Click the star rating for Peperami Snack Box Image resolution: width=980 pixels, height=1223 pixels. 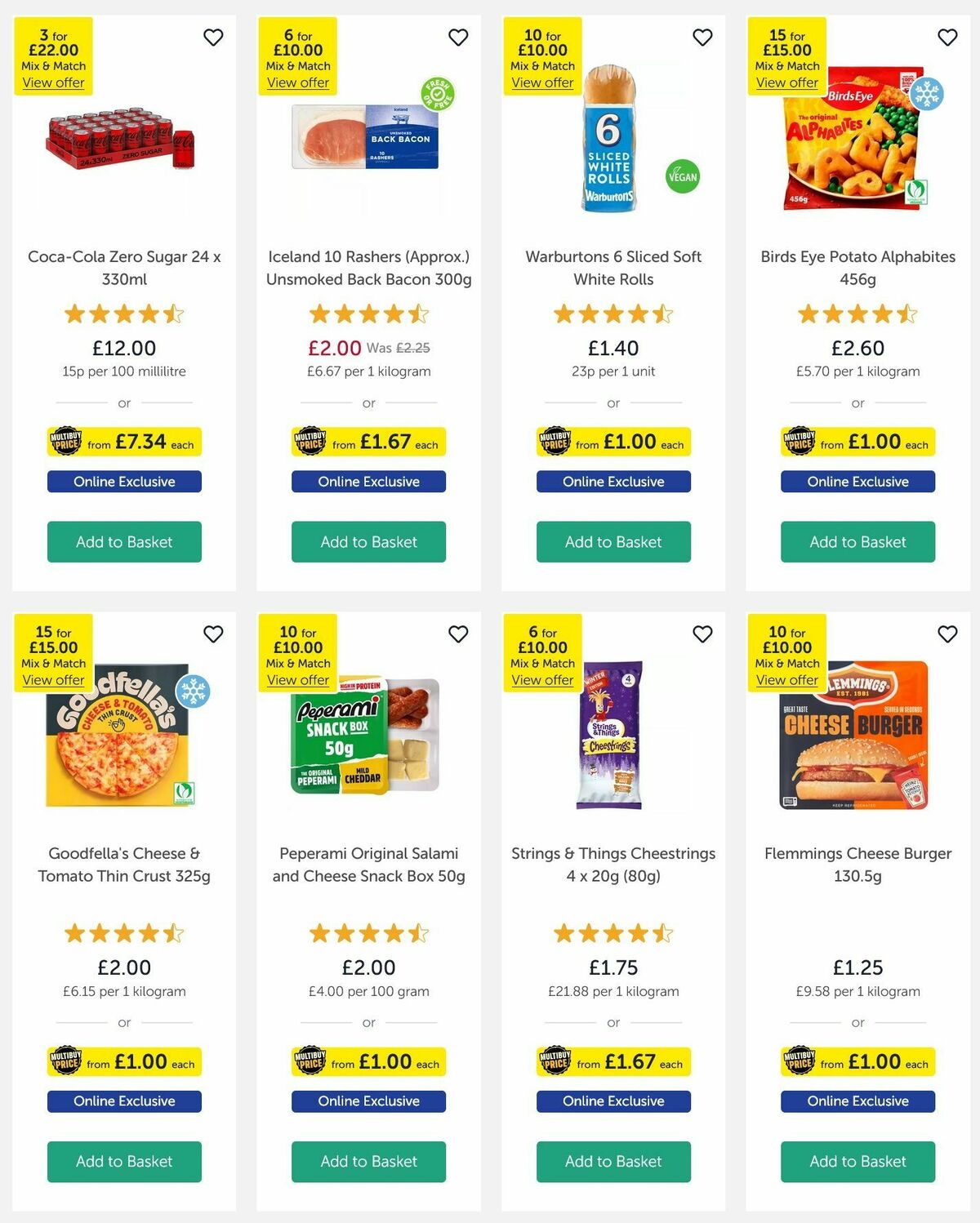(x=368, y=933)
